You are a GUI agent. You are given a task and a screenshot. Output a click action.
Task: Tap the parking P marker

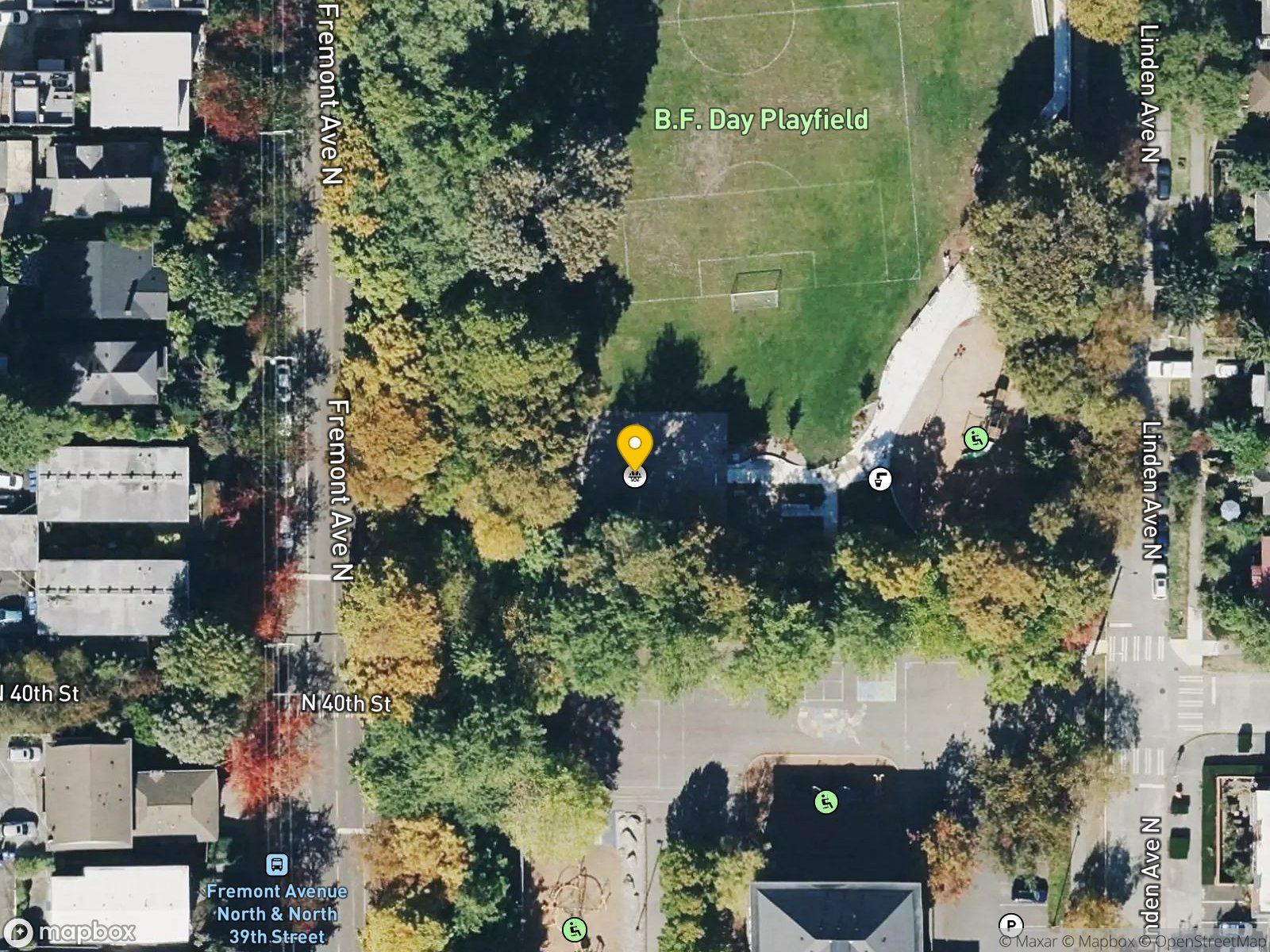[x=1010, y=925]
